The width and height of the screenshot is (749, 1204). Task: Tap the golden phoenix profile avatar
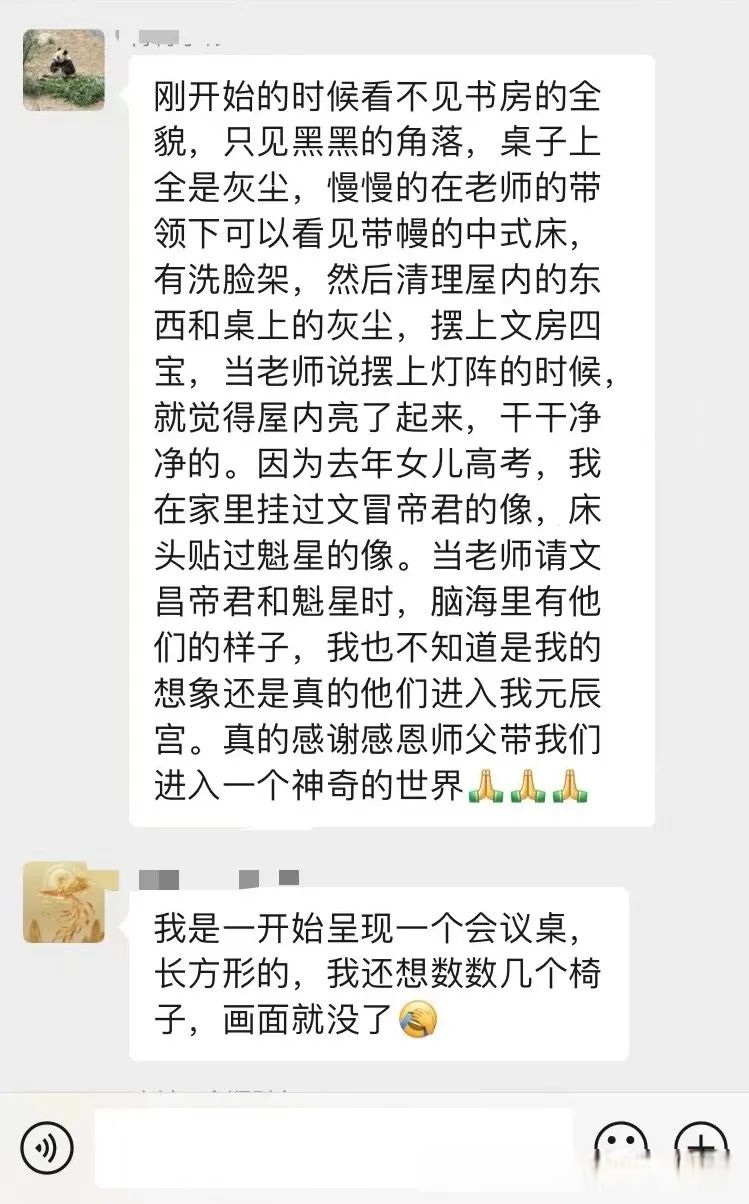pos(64,902)
